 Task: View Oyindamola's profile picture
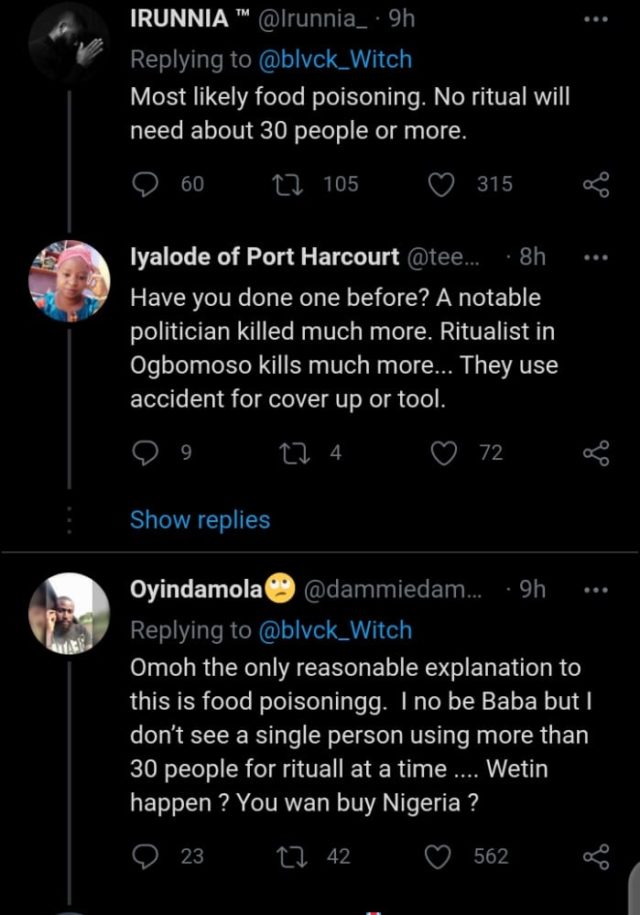tap(68, 613)
